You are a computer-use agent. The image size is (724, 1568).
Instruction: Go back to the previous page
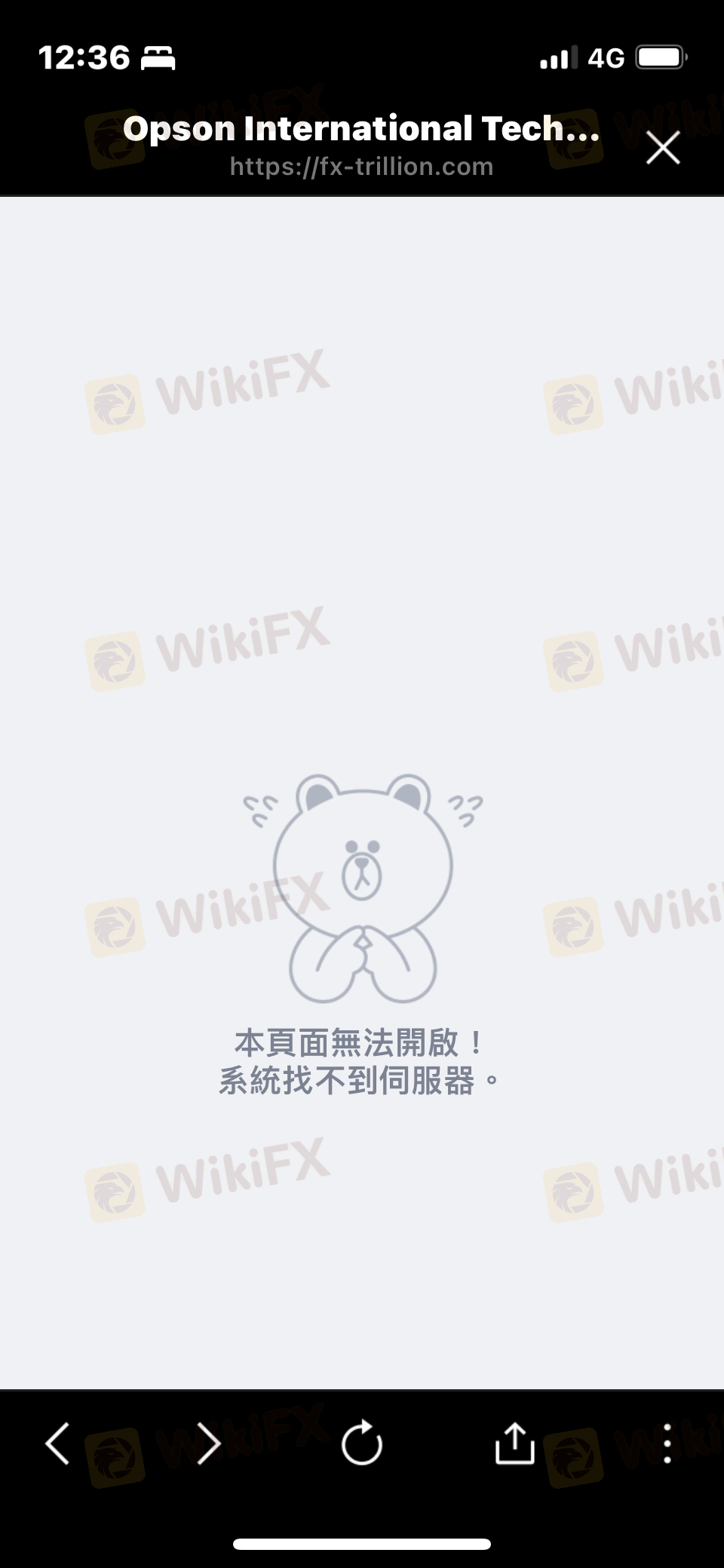coord(58,1444)
